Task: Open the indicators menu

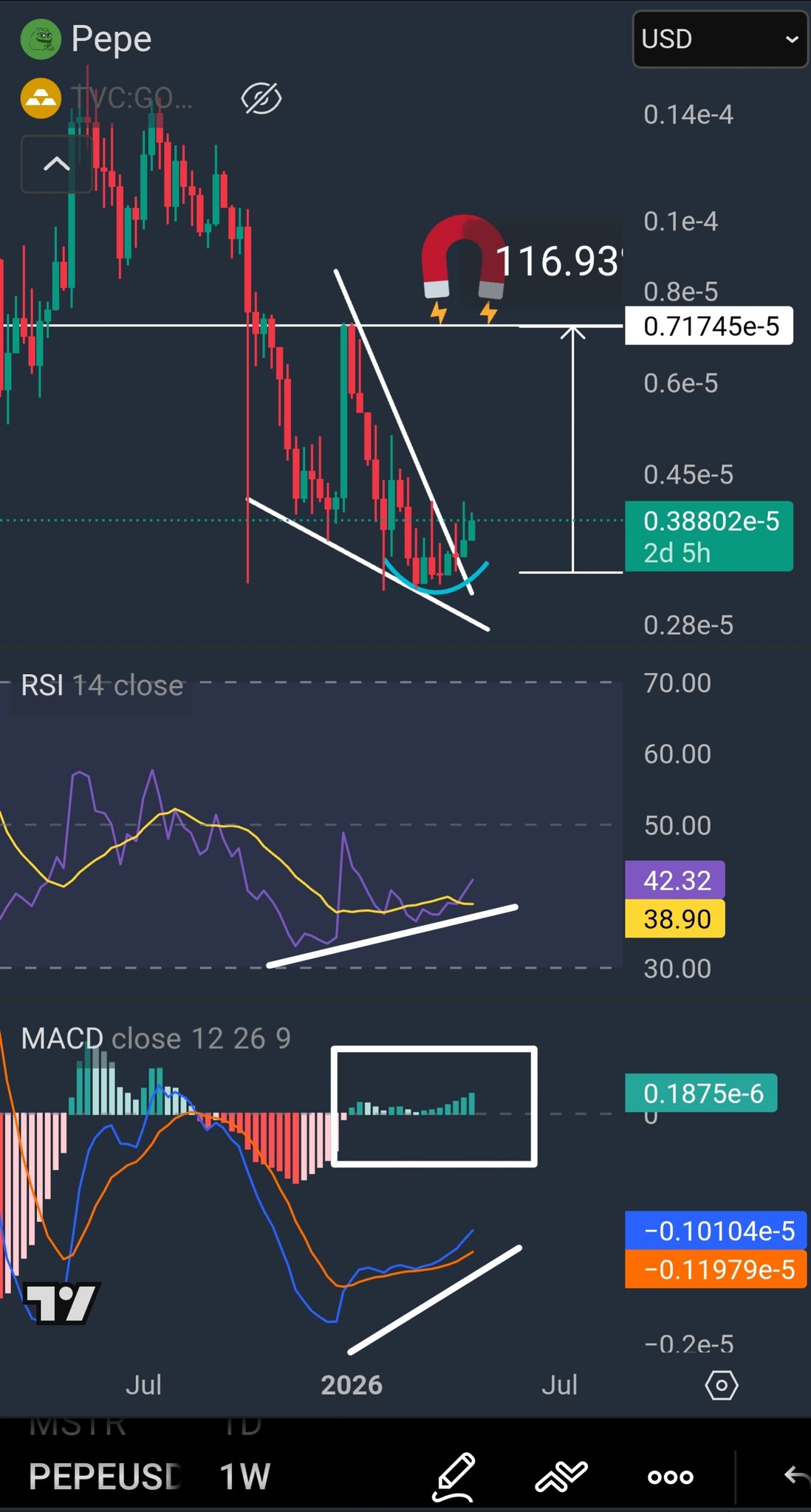Action: tap(561, 1476)
